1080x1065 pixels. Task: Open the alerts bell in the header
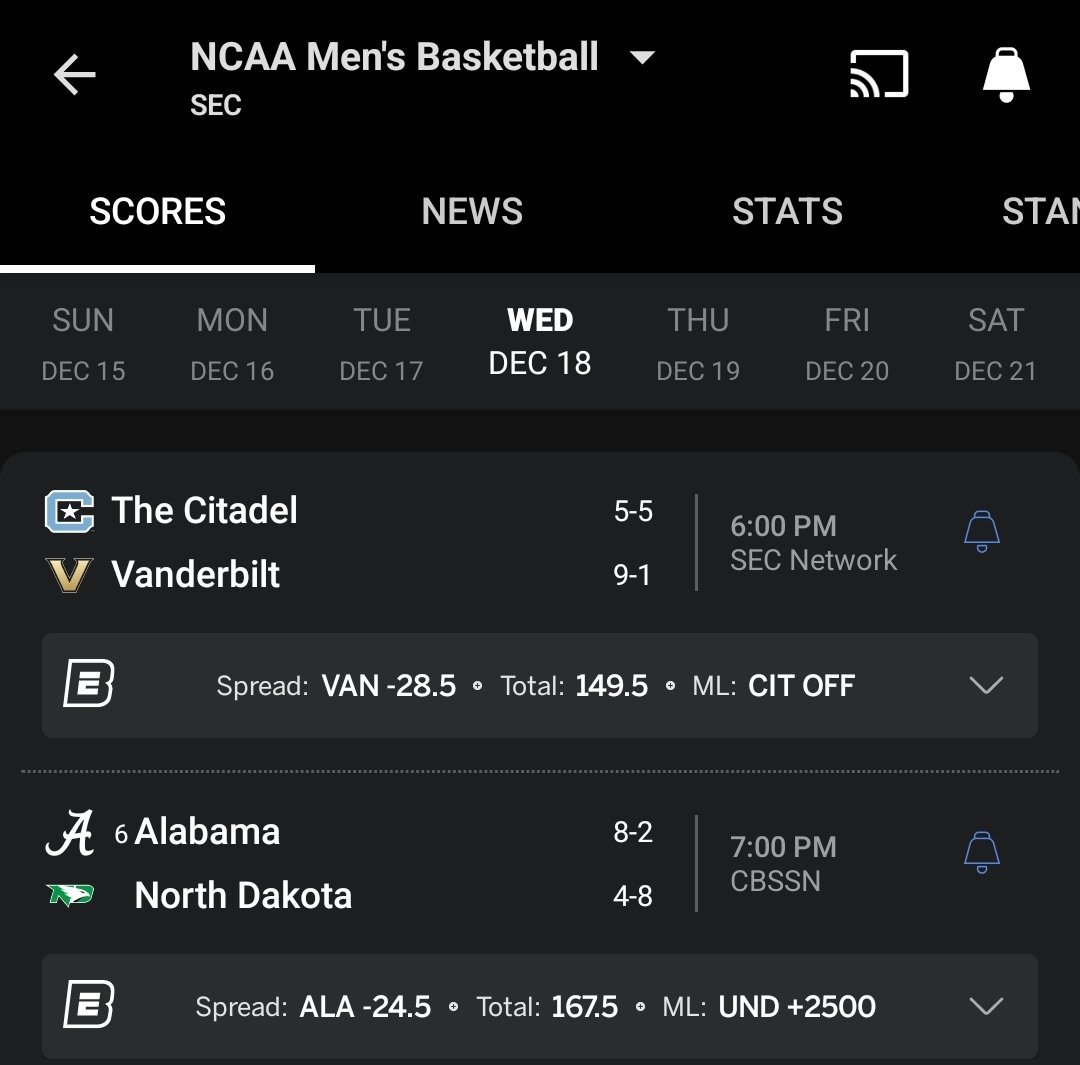(1006, 75)
